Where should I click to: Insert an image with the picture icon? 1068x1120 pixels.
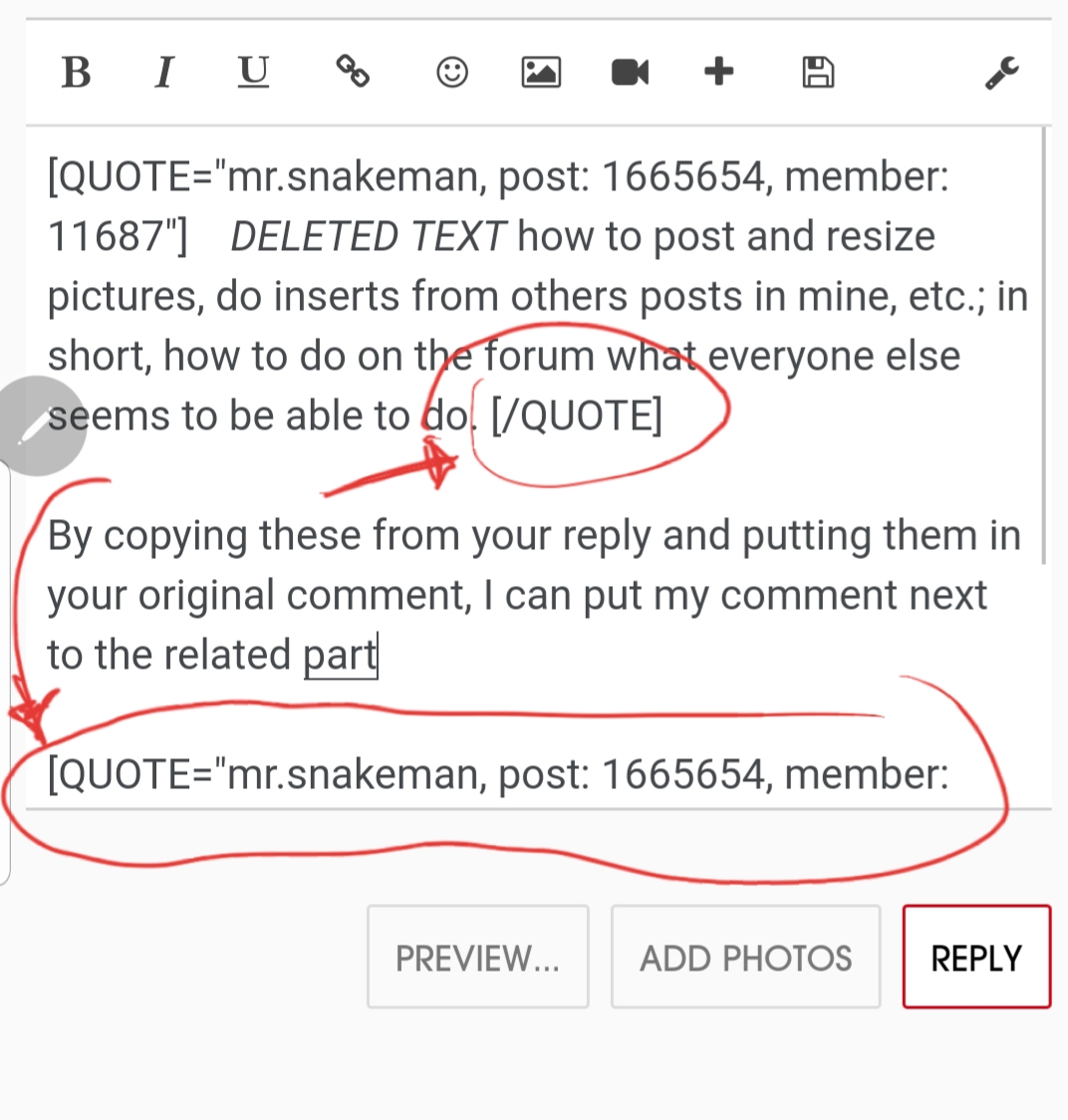coord(541,73)
